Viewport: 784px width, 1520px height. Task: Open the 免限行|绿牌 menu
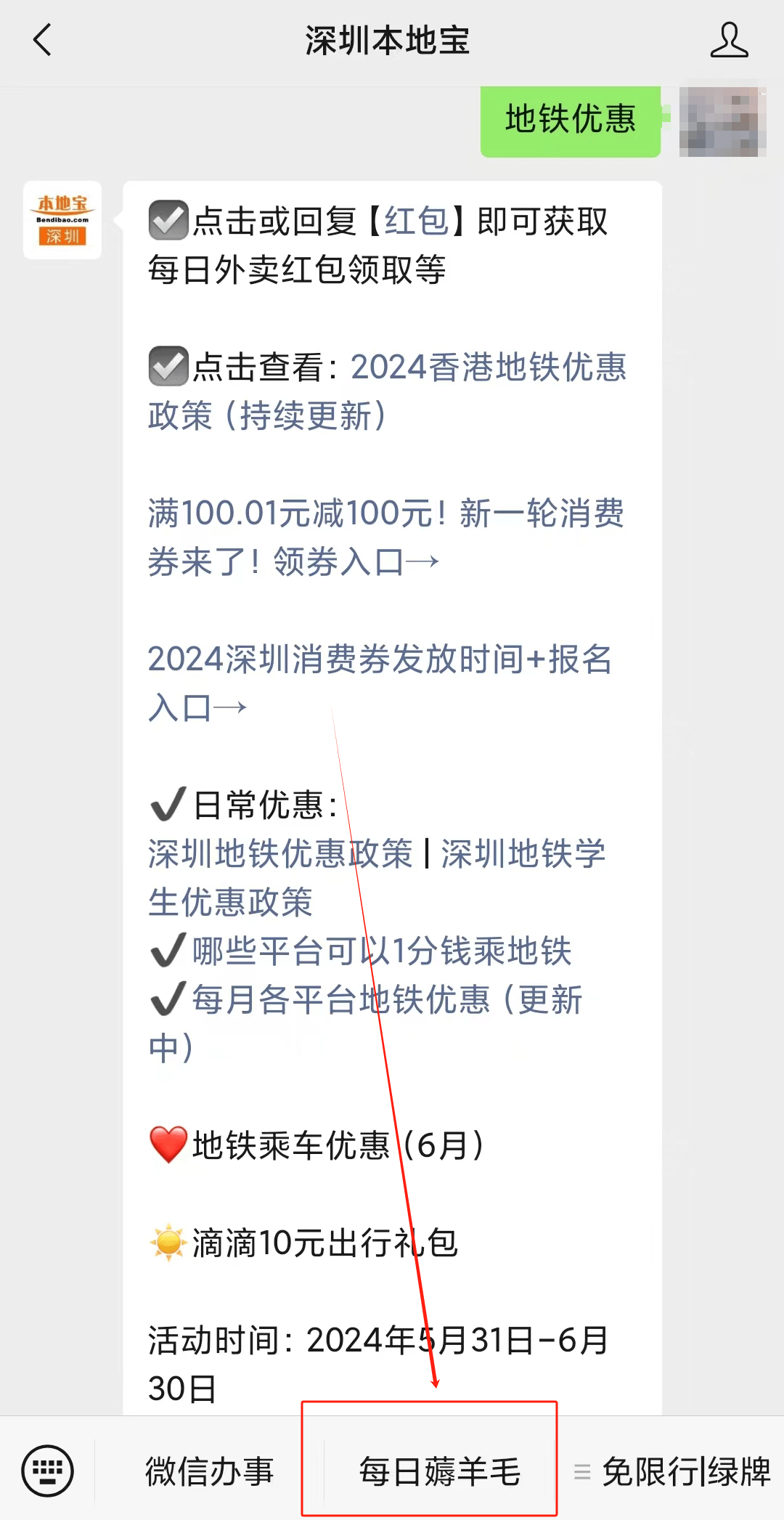click(x=686, y=1471)
